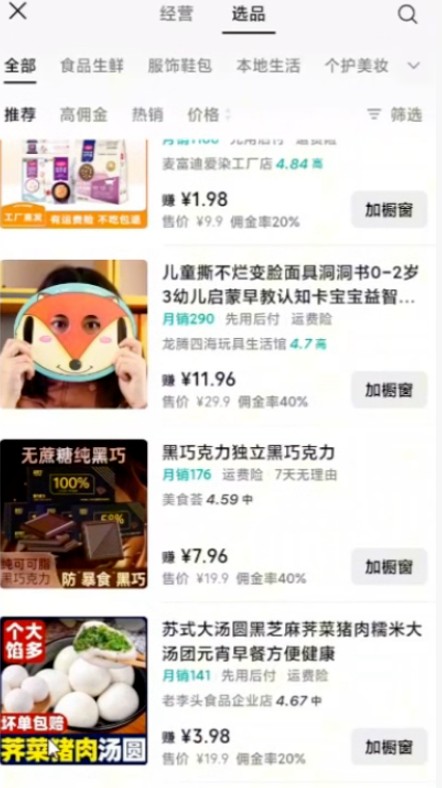Viewport: 442px width, 788px height.
Task: Sort by 推荐
Action: click(x=20, y=115)
